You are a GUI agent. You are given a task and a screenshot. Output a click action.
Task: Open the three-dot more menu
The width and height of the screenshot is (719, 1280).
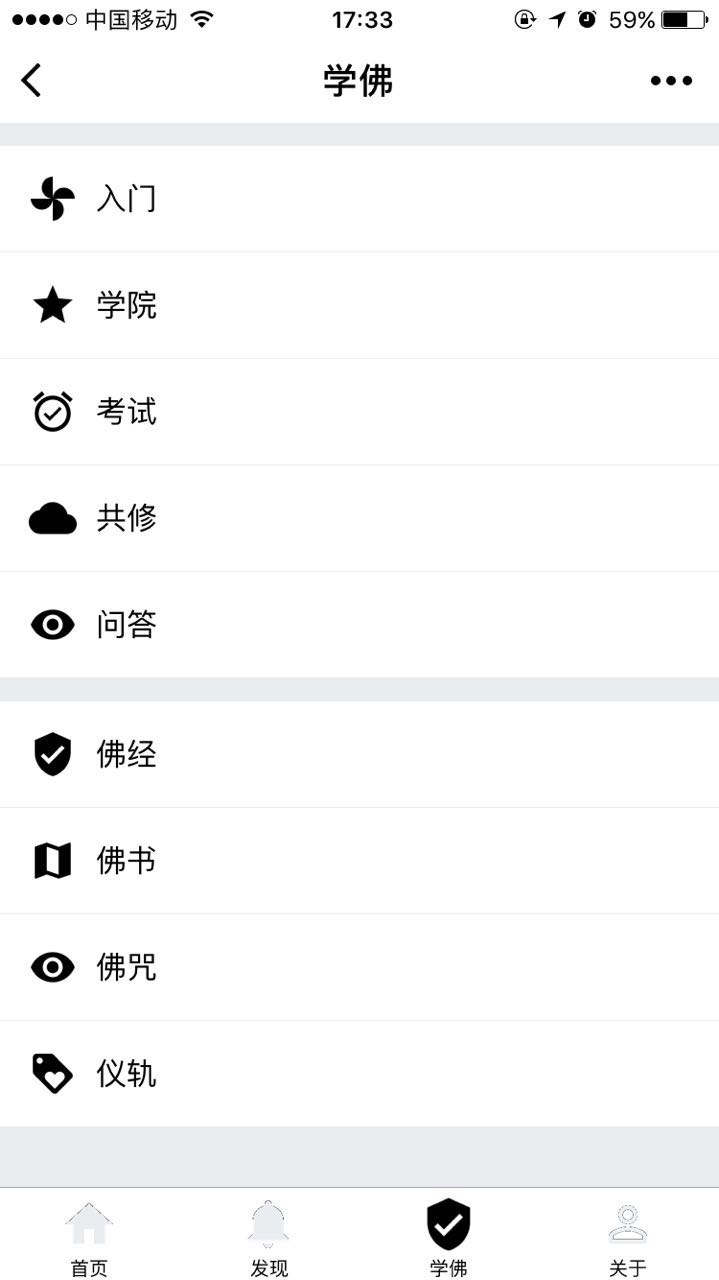[x=671, y=81]
